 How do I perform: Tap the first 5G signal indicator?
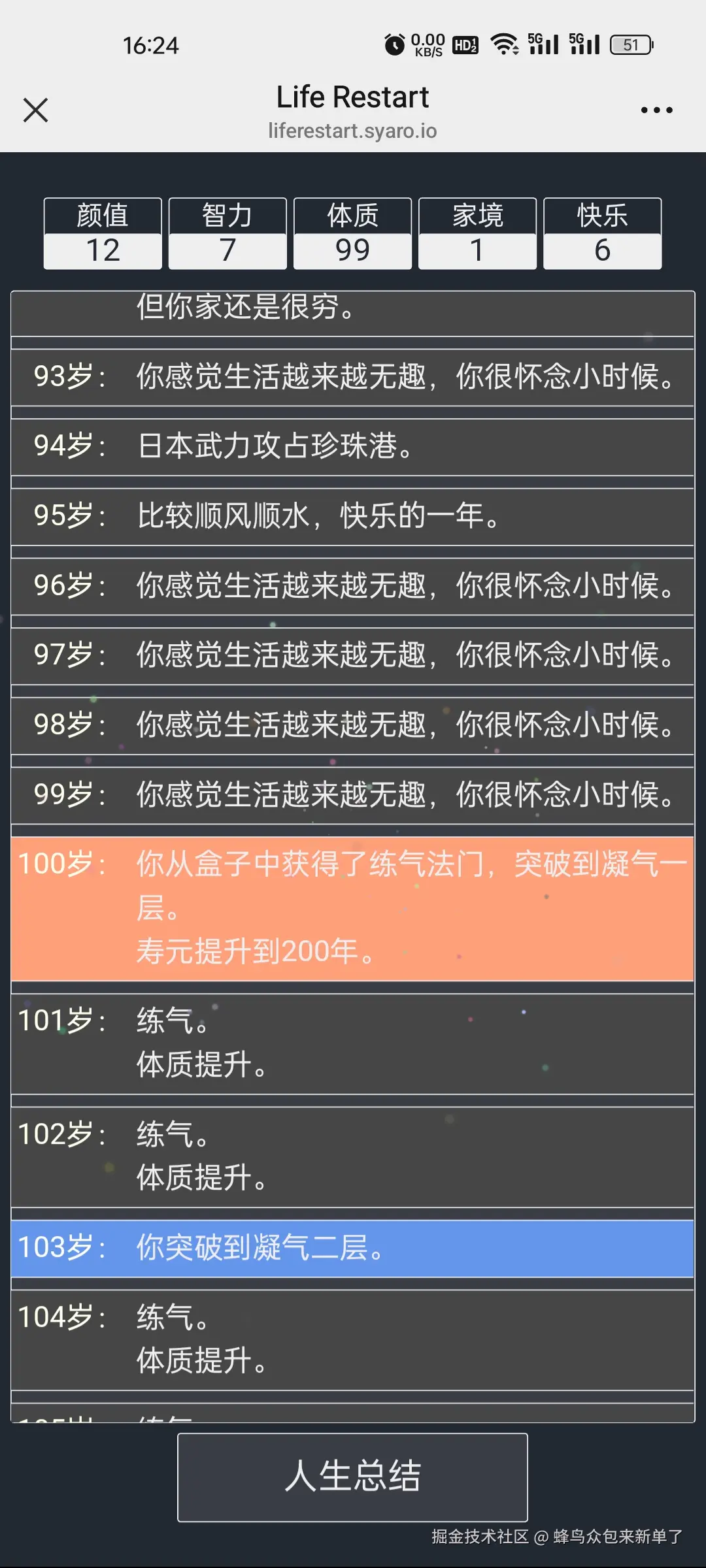pos(544,43)
